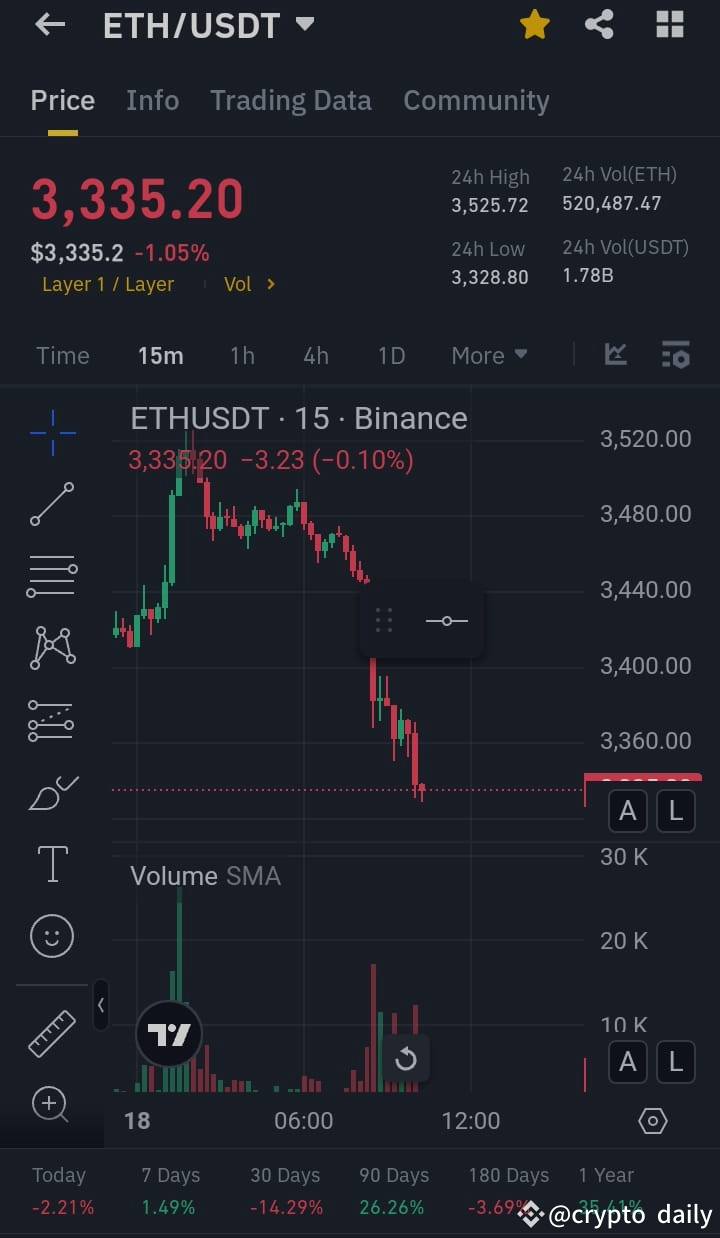
Task: Select the brush drawing tool
Action: point(52,792)
